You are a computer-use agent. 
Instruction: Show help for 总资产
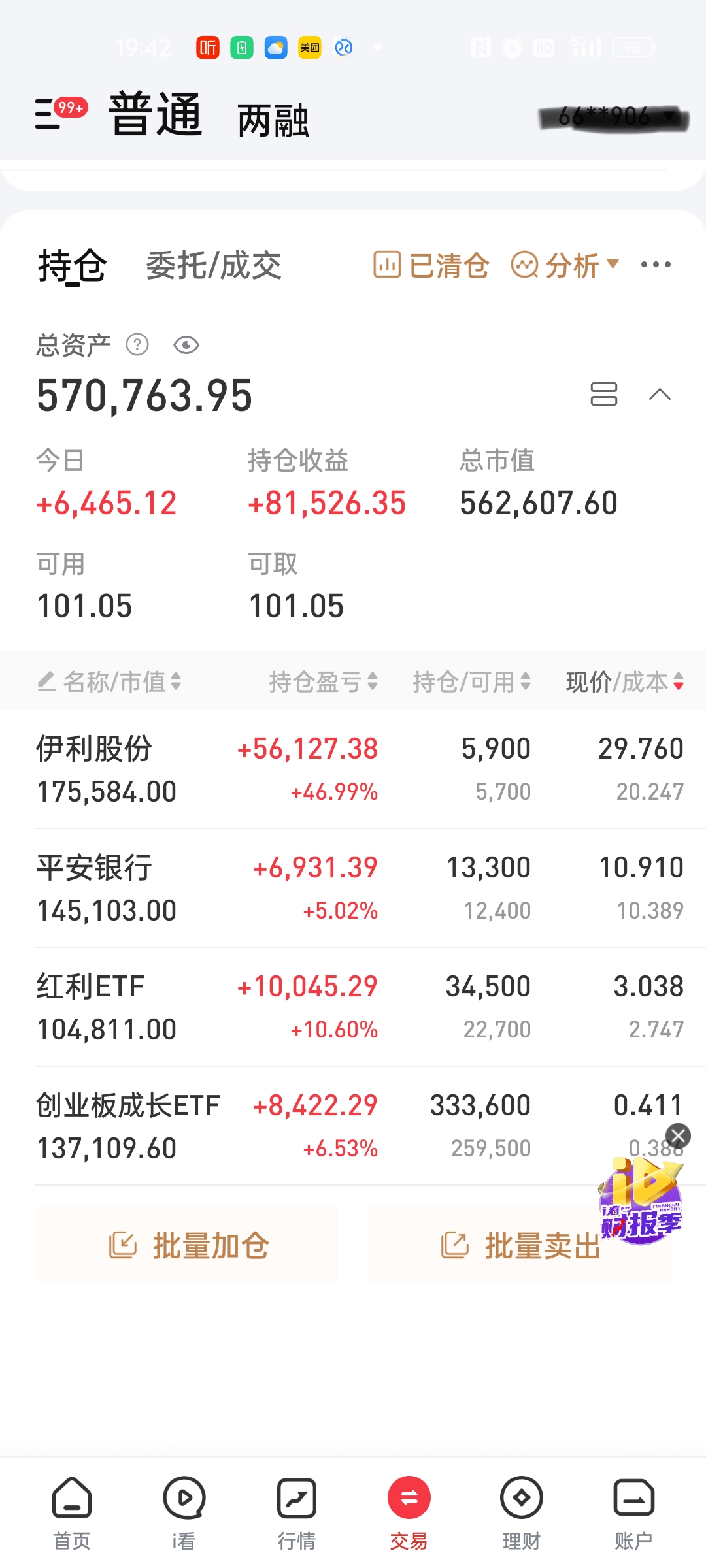click(x=137, y=344)
